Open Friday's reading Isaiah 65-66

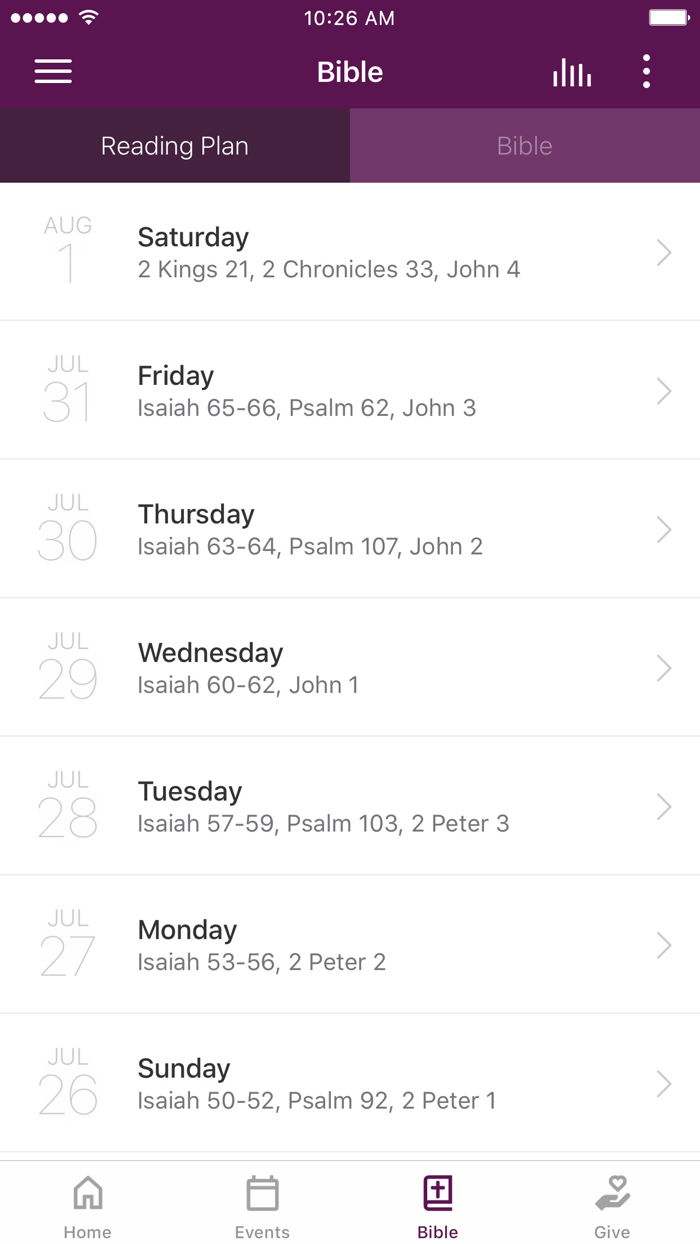350,390
